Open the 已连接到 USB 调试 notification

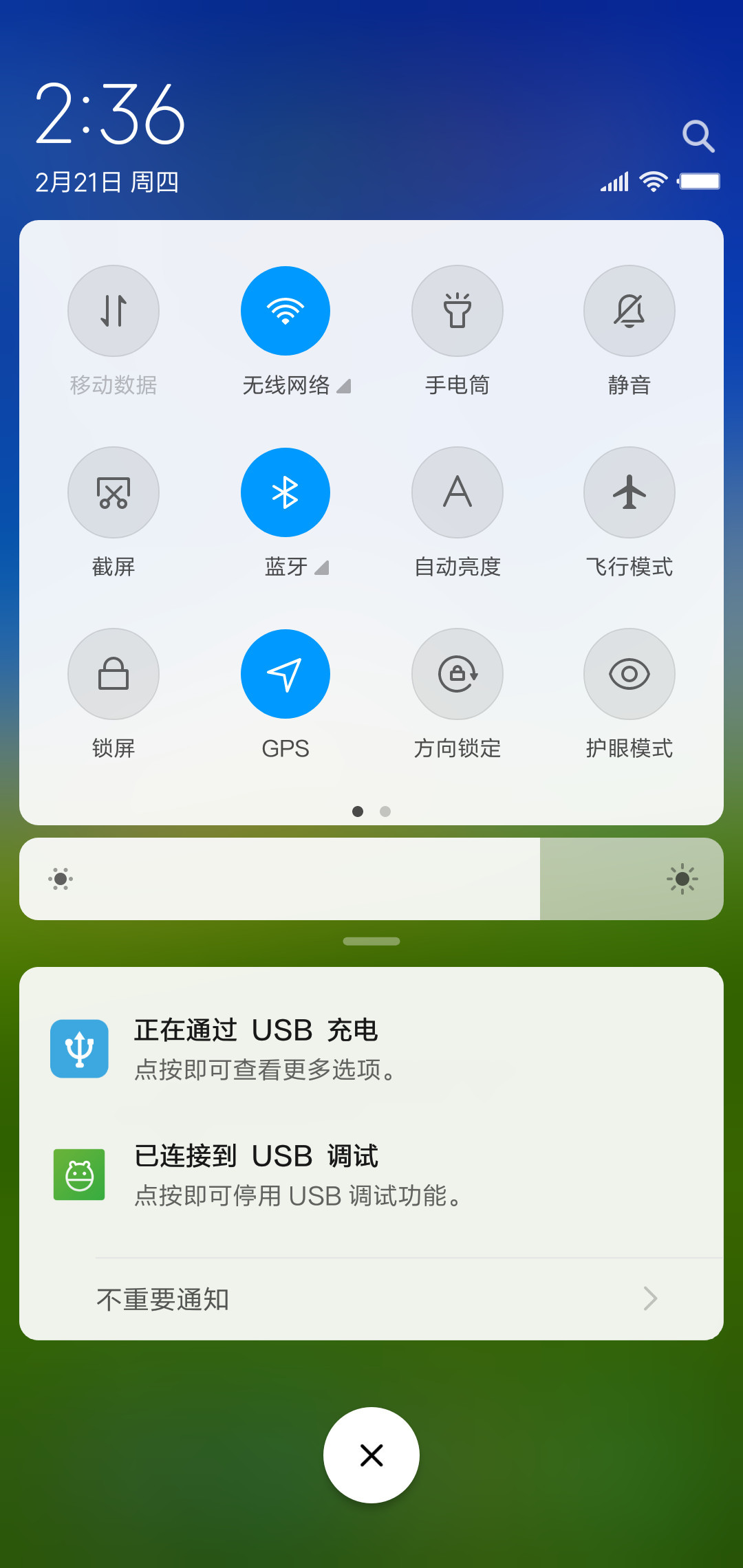pyautogui.click(x=371, y=1175)
